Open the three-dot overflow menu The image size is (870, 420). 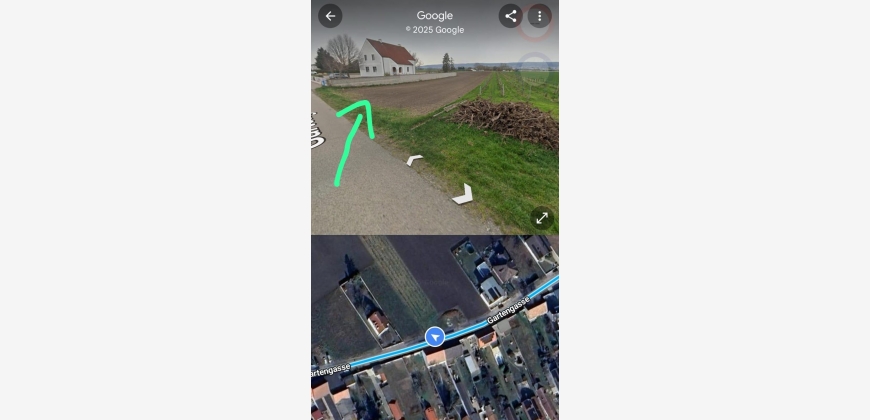tap(539, 16)
